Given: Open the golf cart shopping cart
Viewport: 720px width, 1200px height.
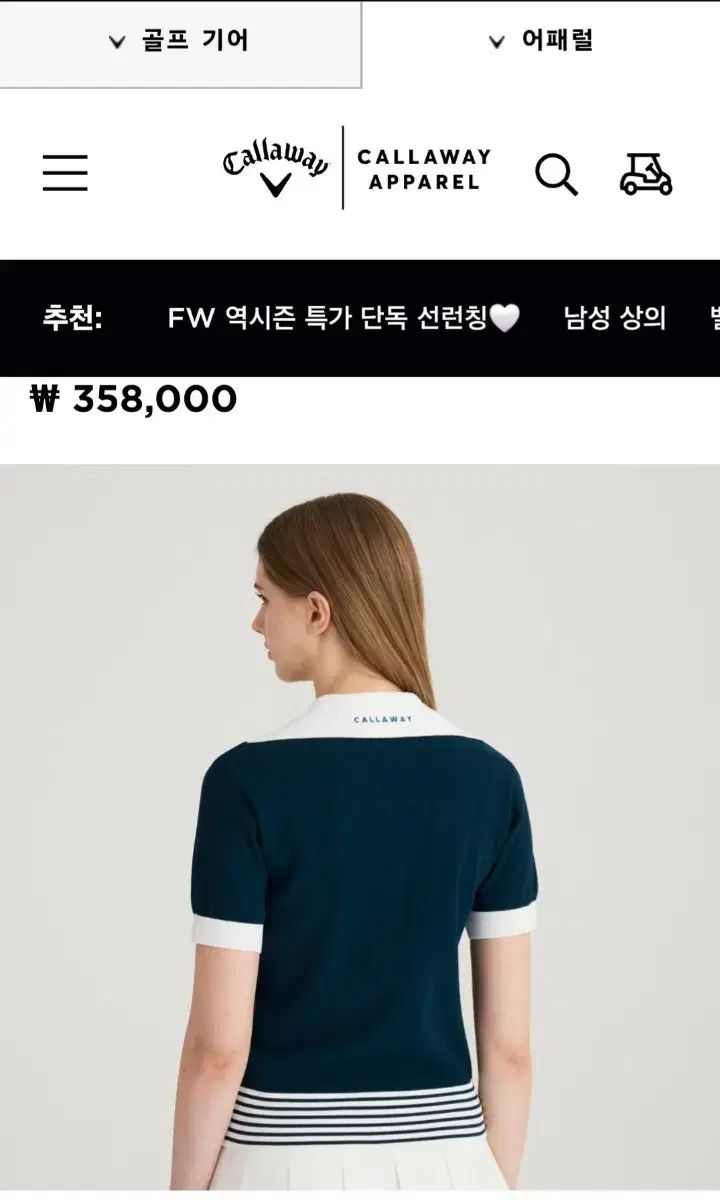Looking at the screenshot, I should (x=645, y=174).
